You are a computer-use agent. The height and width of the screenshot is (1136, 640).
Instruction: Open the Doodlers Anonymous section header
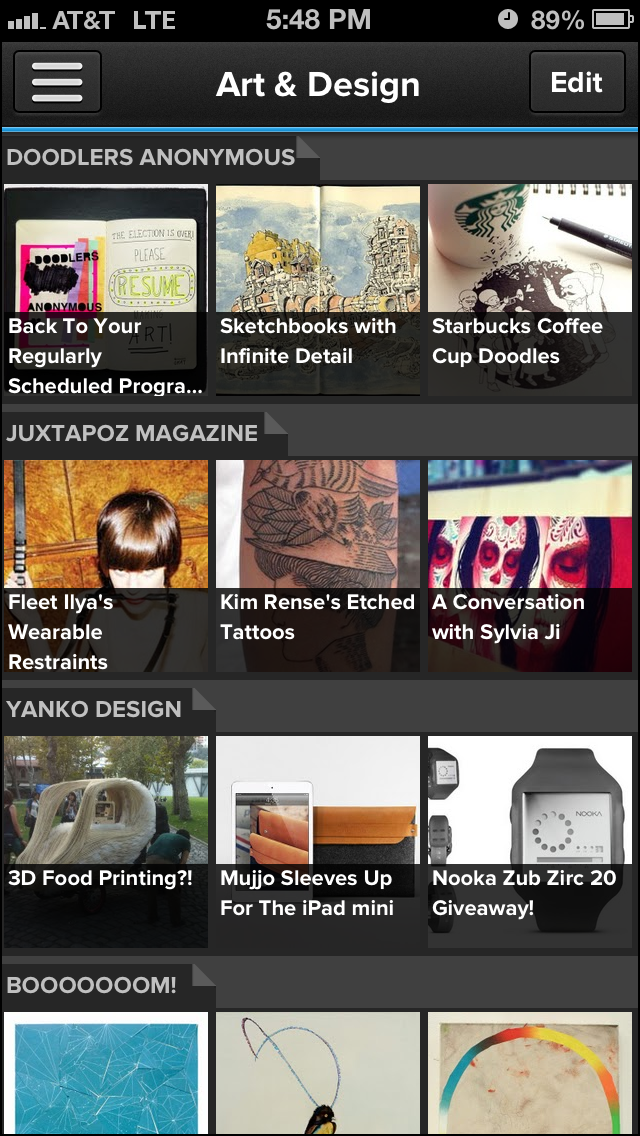point(151,157)
